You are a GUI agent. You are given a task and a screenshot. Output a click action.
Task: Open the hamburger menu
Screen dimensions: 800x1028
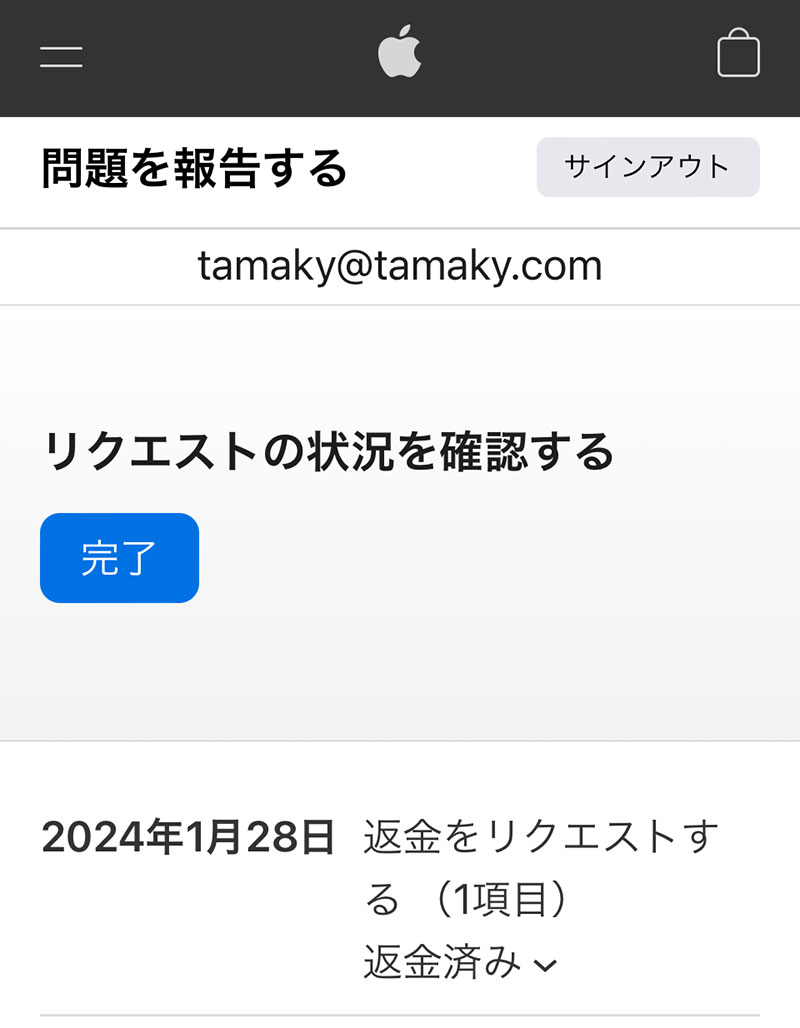pyautogui.click(x=61, y=57)
